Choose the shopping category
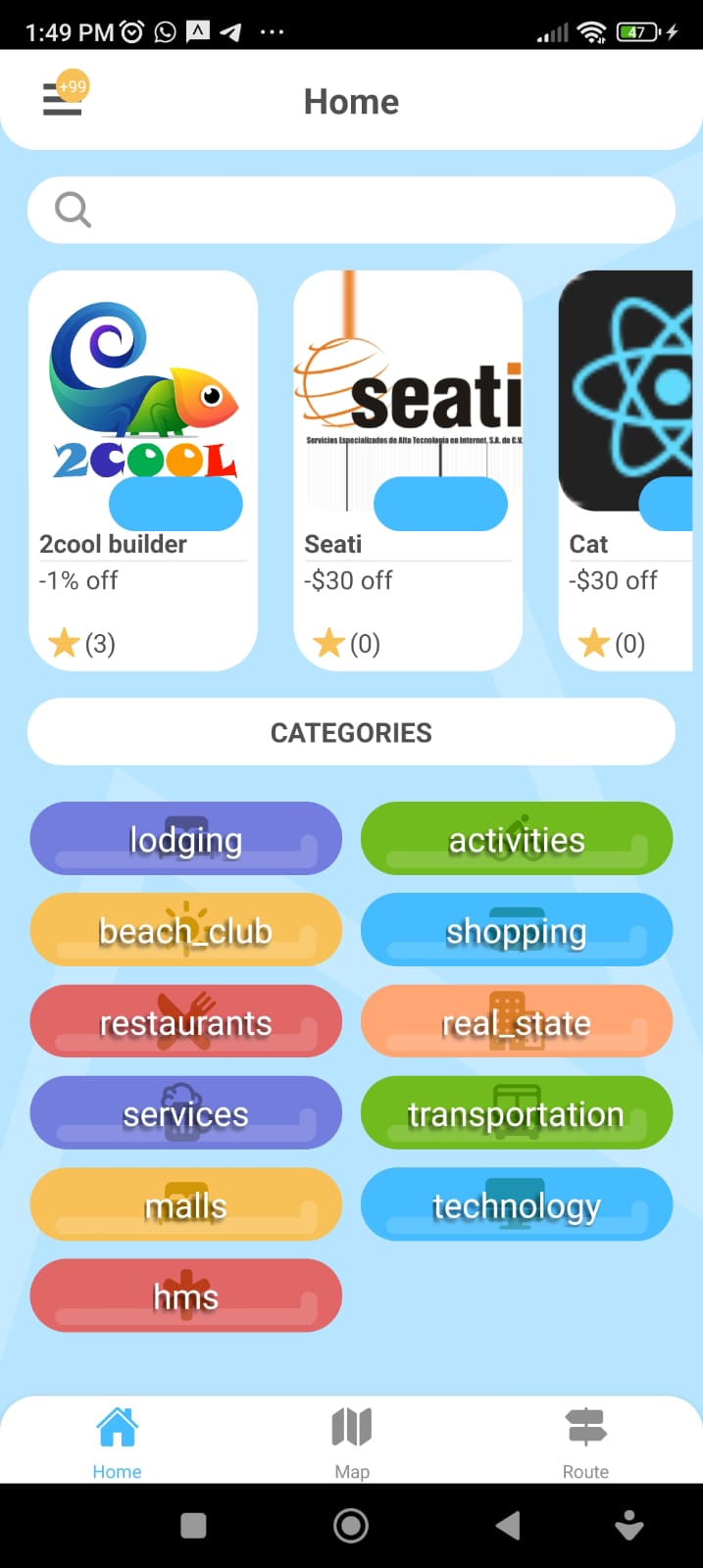 point(517,930)
